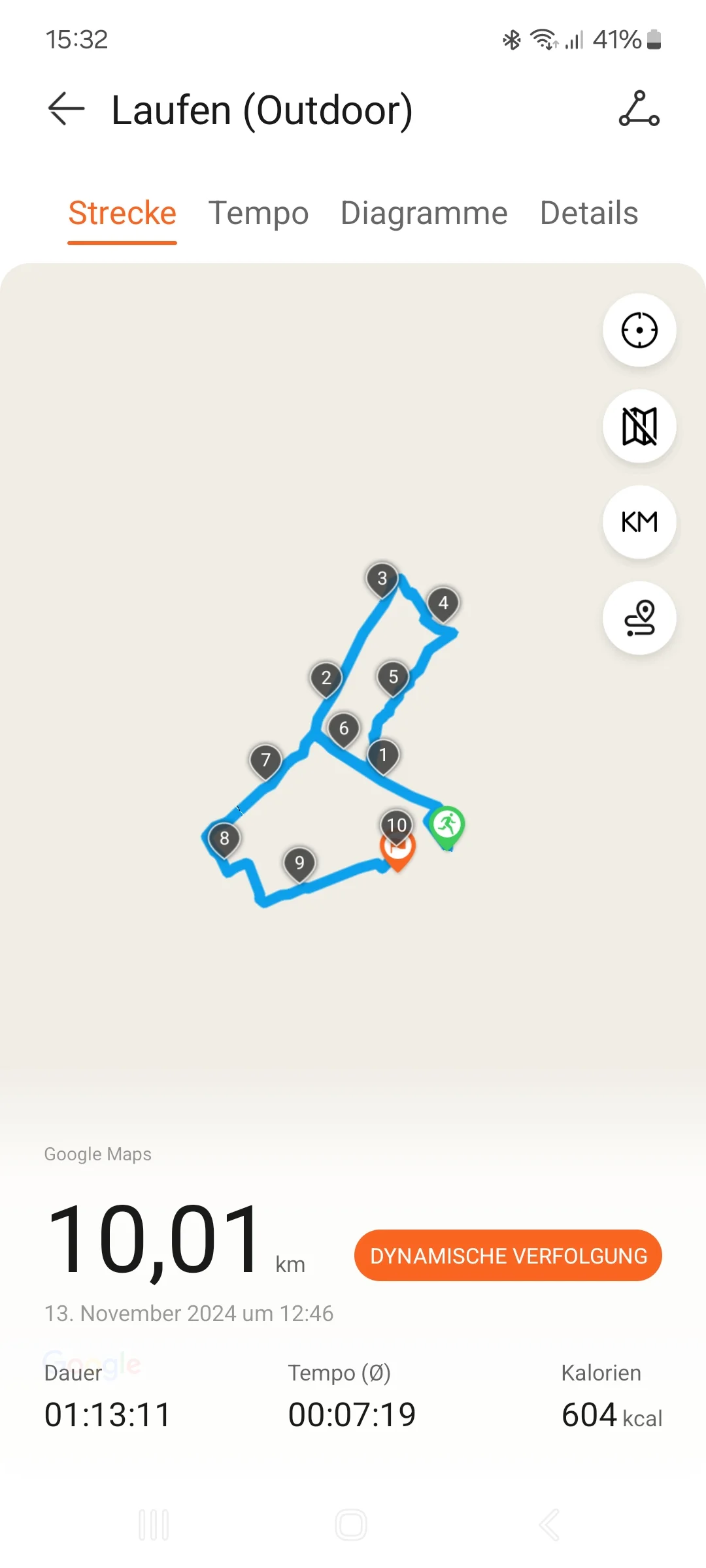Toggle the KM markers on the route
Image resolution: width=706 pixels, height=1568 pixels.
click(639, 522)
